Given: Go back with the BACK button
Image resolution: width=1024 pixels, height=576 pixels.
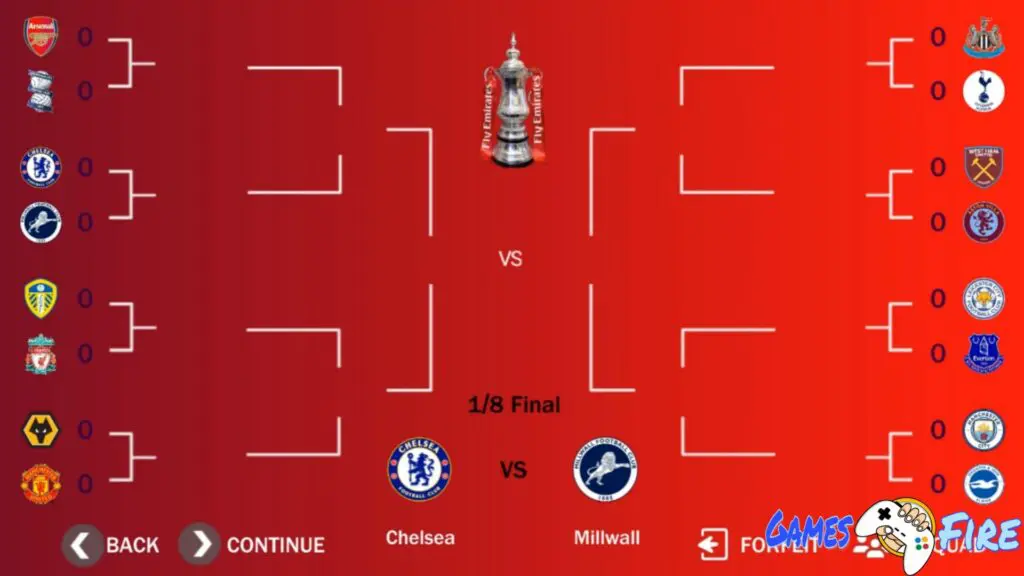Looking at the screenshot, I should click(x=111, y=544).
